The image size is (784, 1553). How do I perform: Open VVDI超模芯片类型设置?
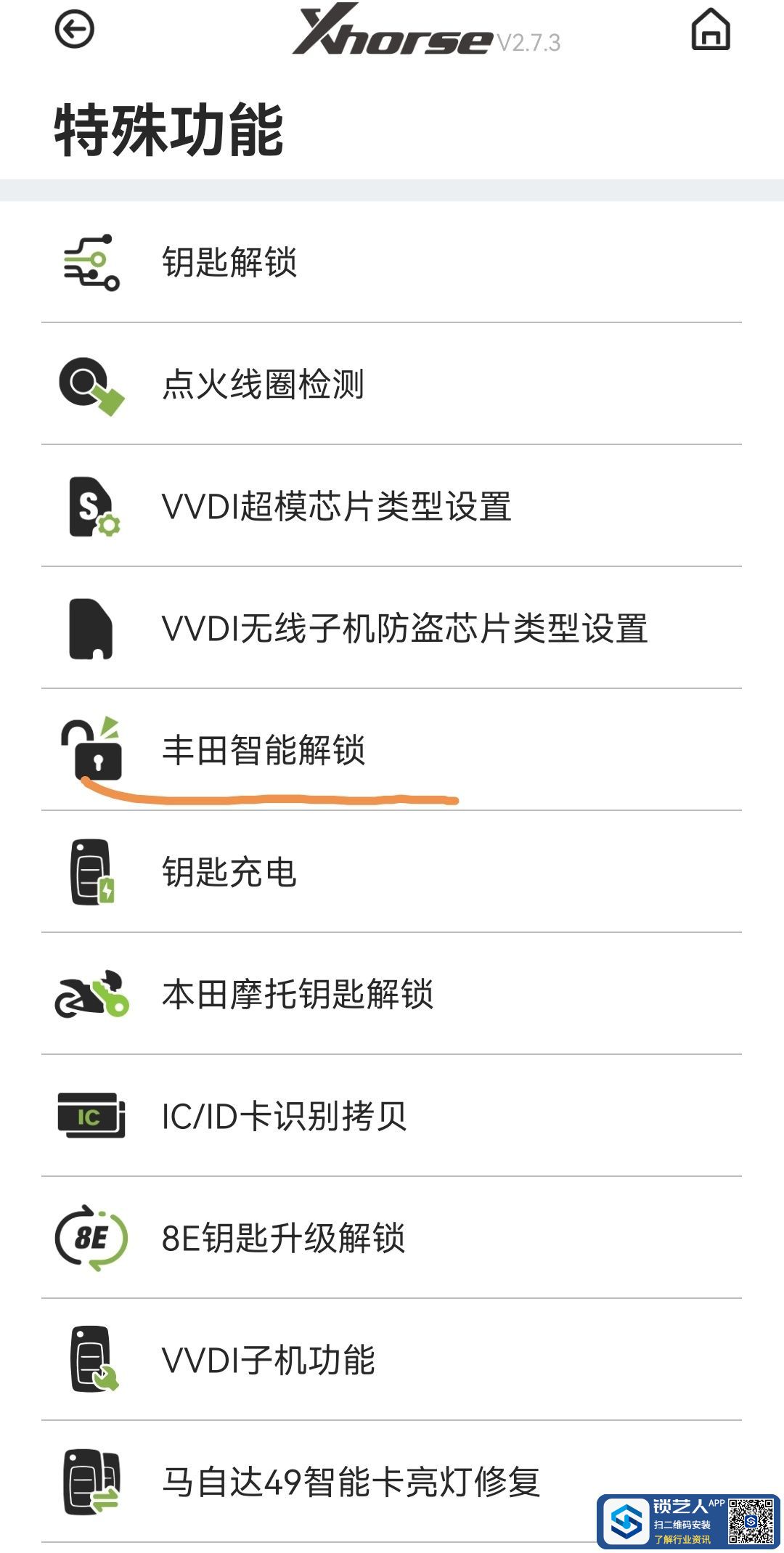pyautogui.click(x=336, y=506)
